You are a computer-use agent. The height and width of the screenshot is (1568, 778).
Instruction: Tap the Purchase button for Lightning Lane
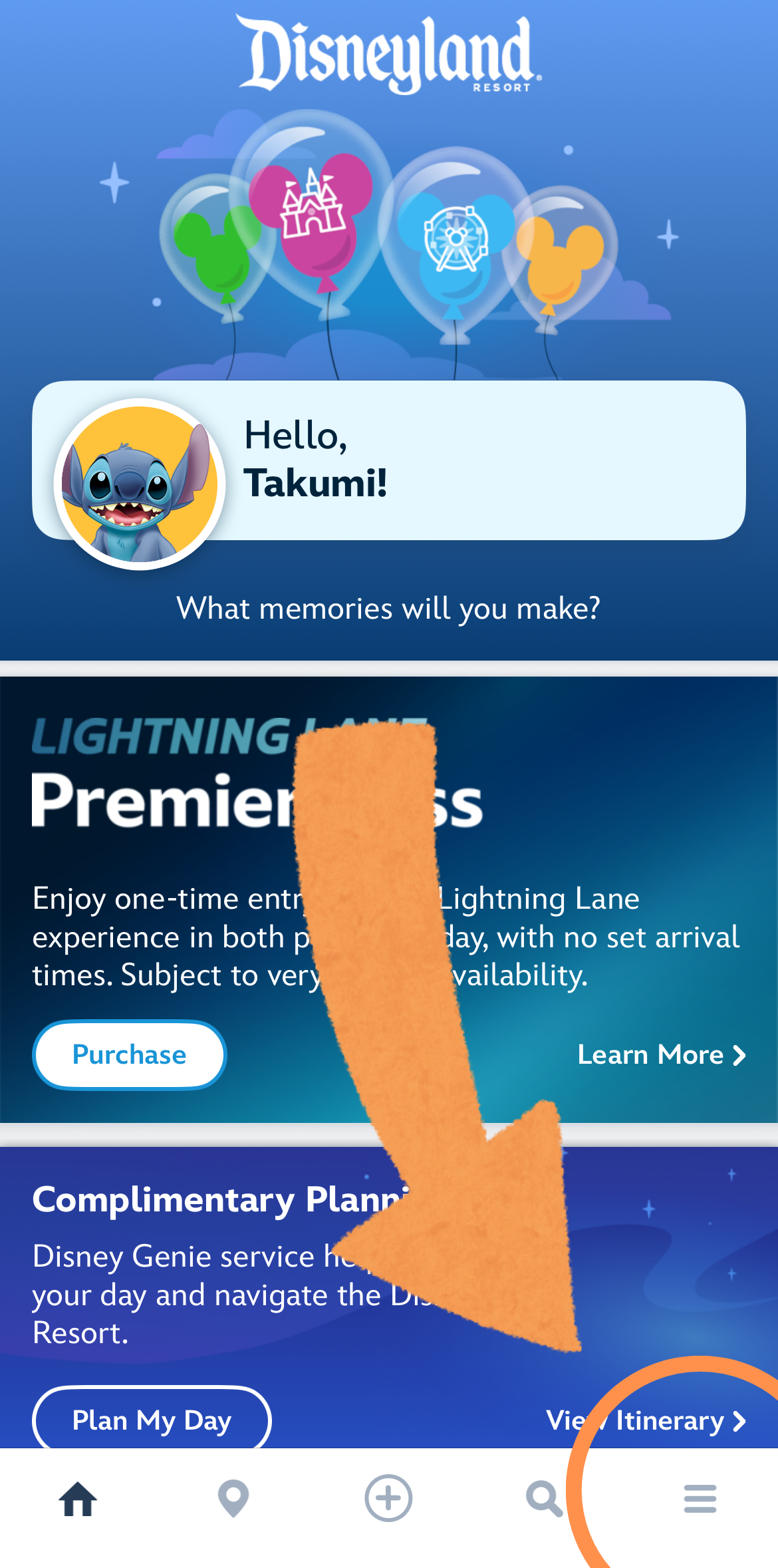tap(130, 1054)
